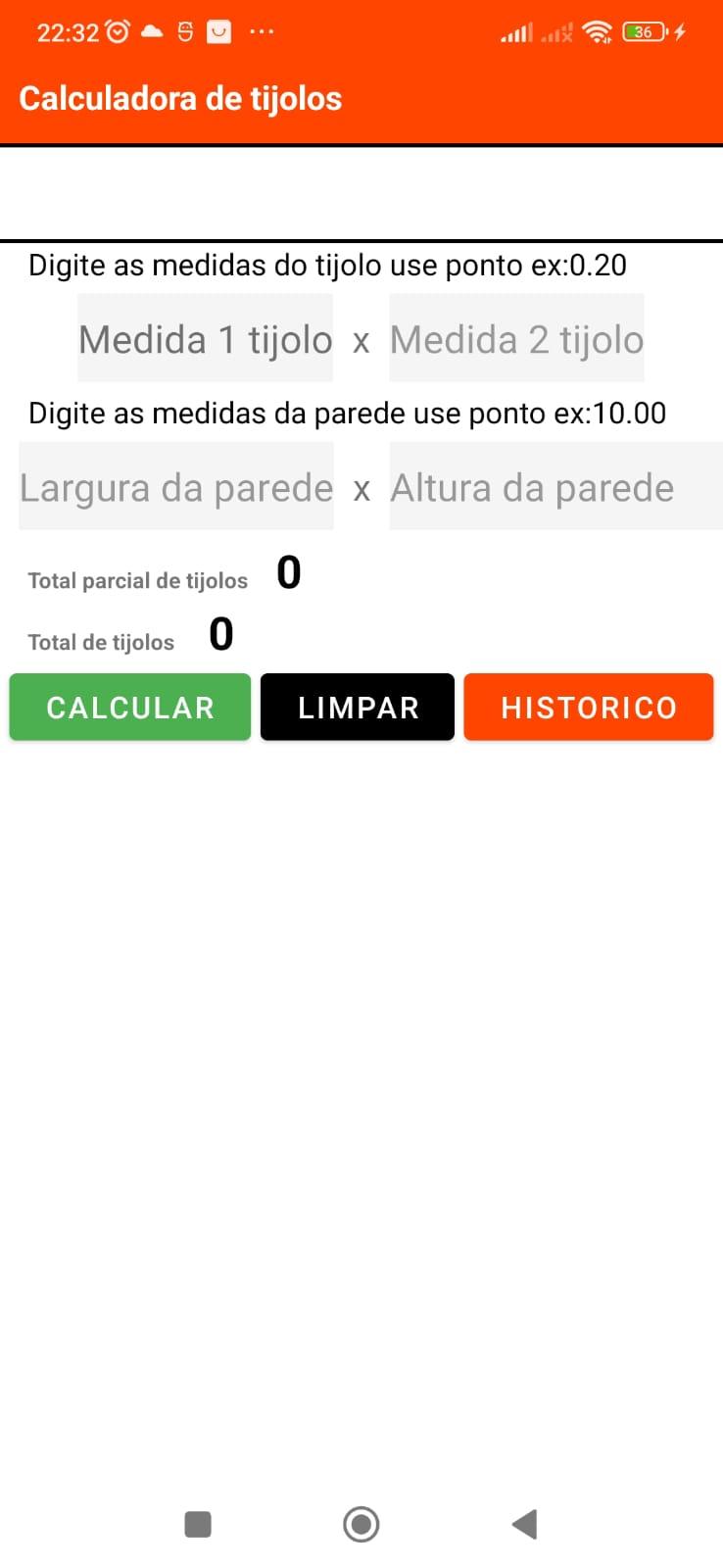Image resolution: width=723 pixels, height=1568 pixels.
Task: Go back using the system back button
Action: [525, 1524]
